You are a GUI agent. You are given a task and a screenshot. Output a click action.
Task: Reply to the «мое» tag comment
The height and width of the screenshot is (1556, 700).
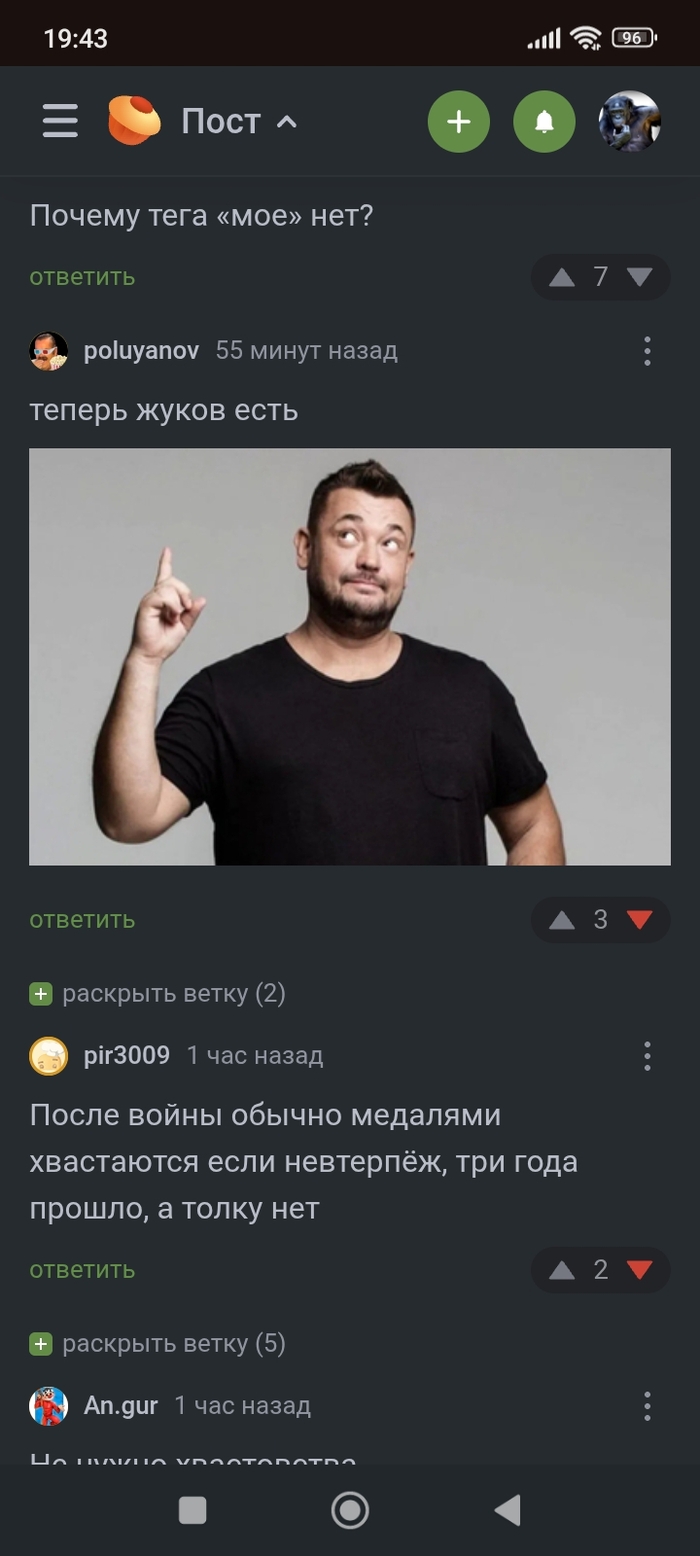(x=82, y=277)
